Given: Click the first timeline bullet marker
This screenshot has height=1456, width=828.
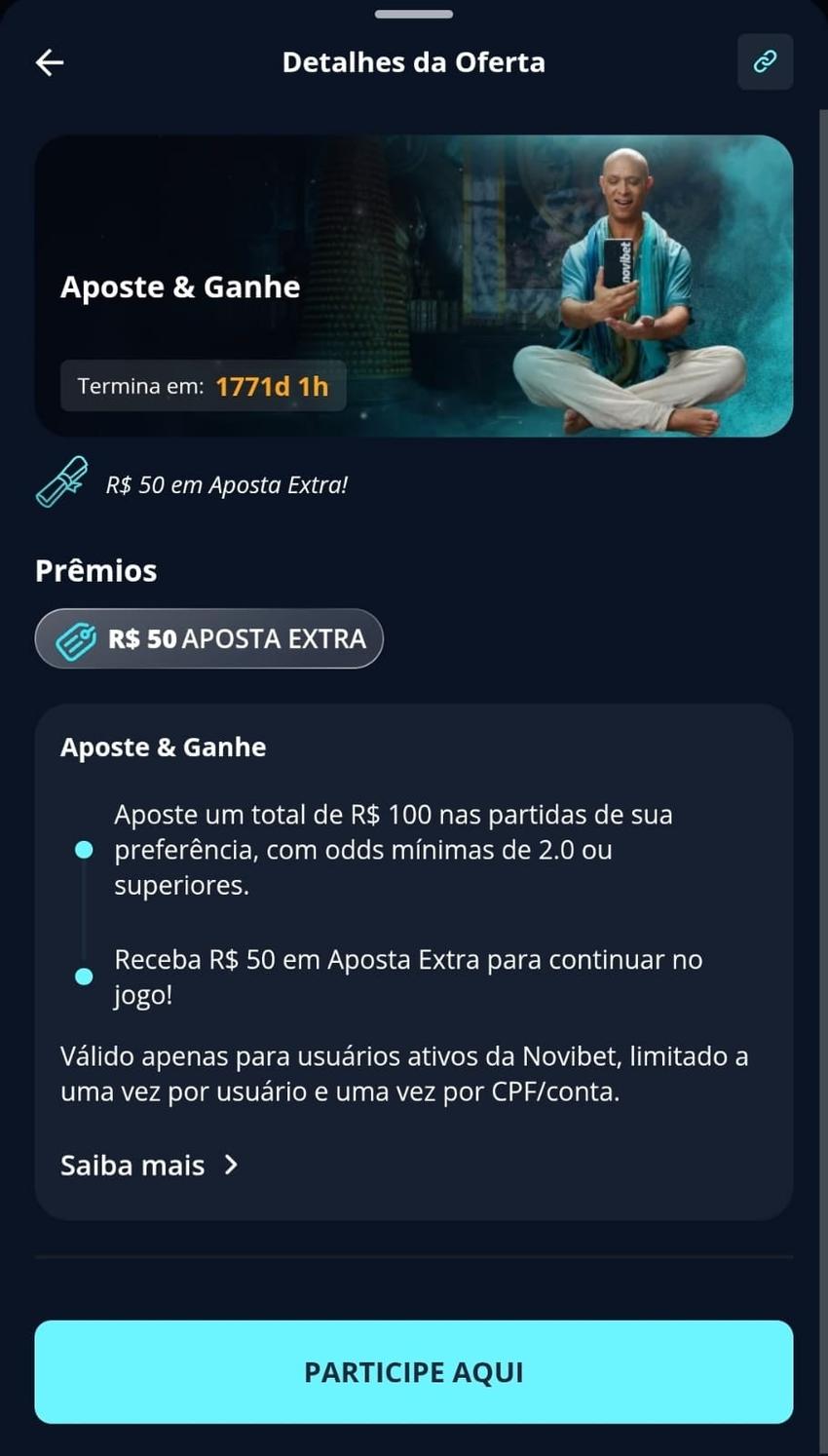Looking at the screenshot, I should point(84,849).
